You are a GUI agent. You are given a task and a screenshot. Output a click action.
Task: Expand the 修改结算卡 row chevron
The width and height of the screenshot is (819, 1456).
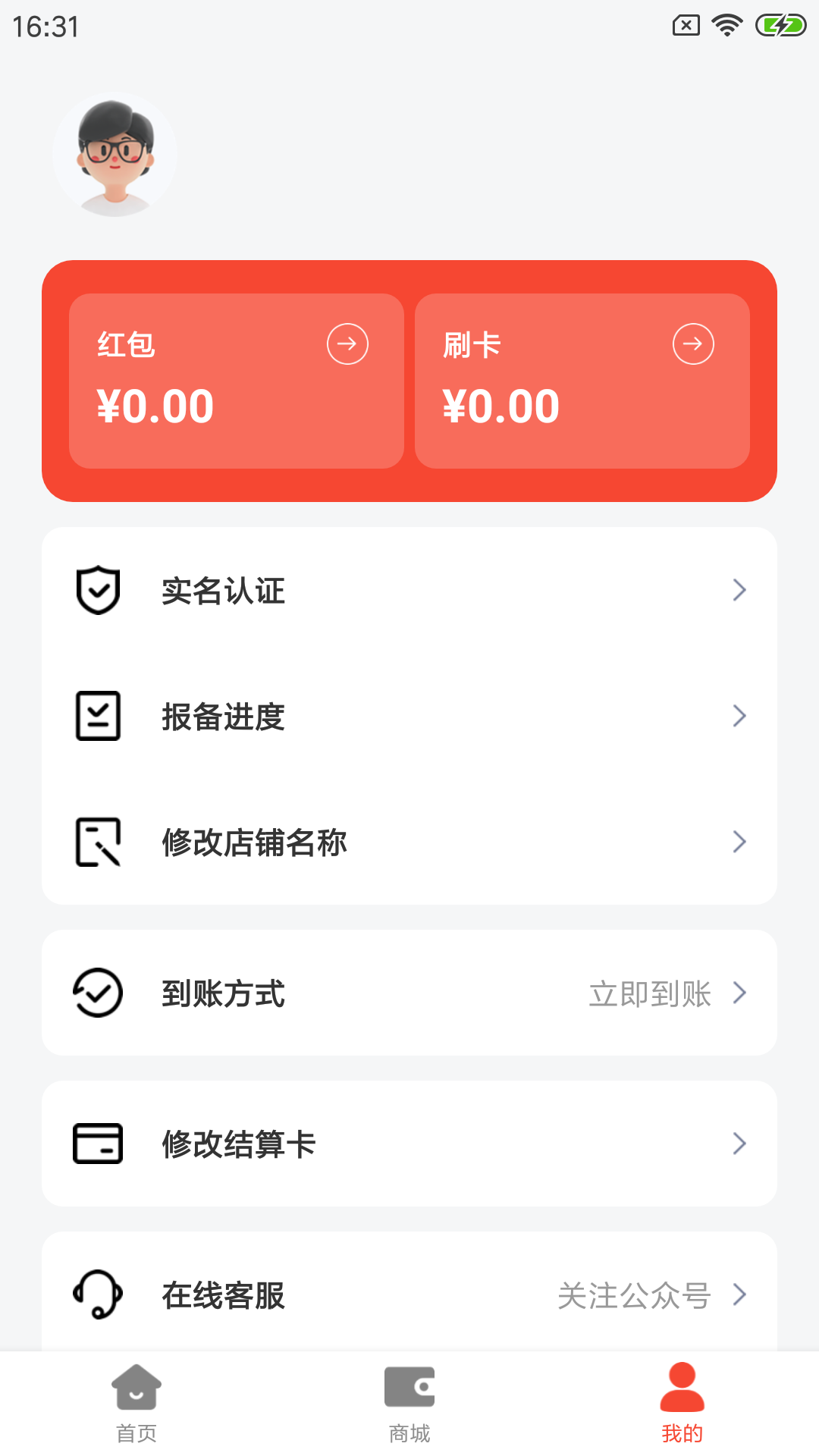click(739, 1144)
